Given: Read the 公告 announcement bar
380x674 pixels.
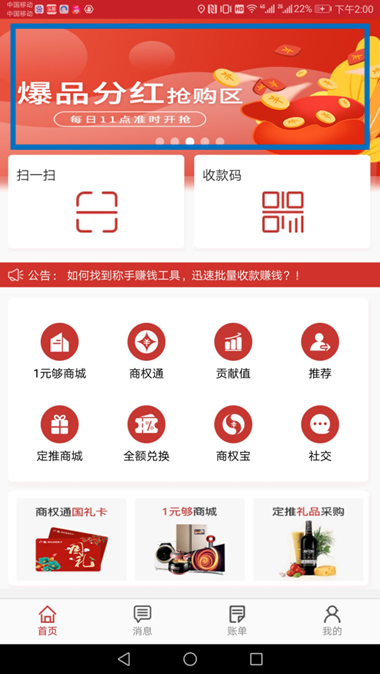Looking at the screenshot, I should click(190, 275).
